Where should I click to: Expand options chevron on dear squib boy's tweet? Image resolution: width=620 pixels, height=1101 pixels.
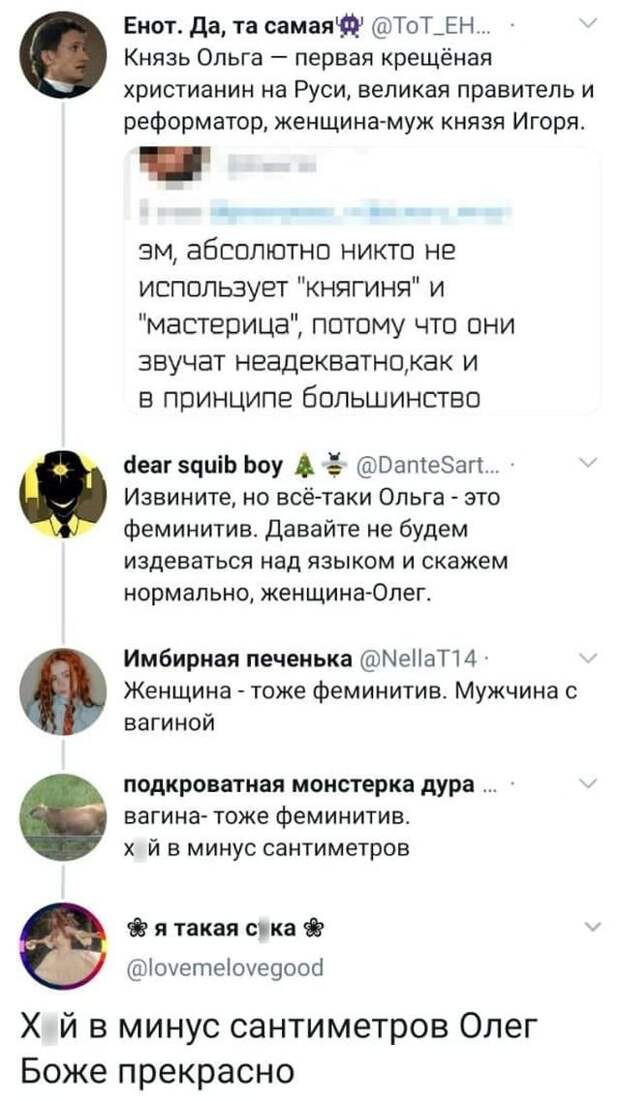coord(588,463)
